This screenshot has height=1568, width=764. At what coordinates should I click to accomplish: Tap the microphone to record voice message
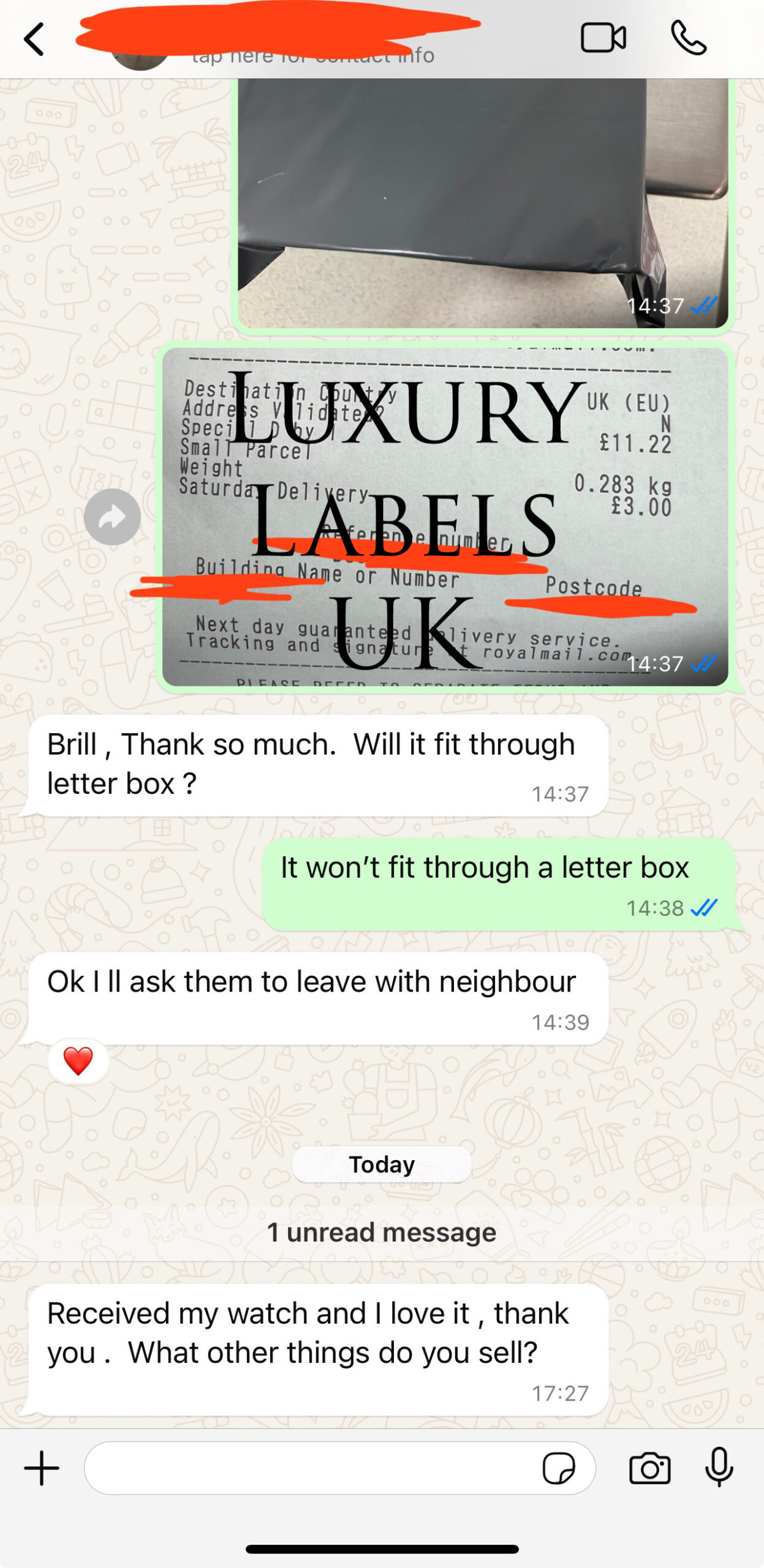[719, 1468]
